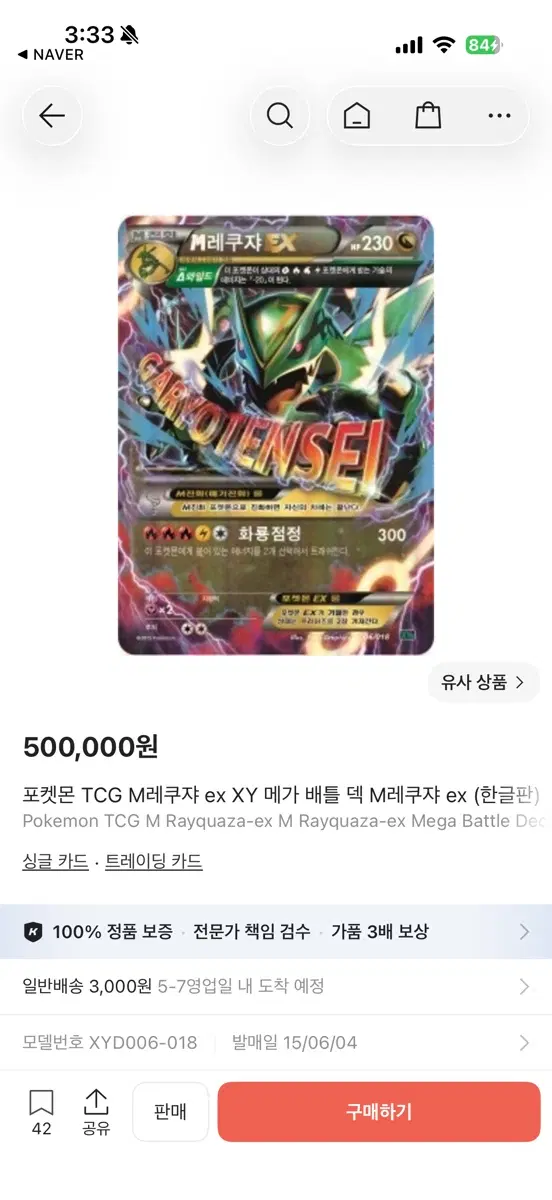Tap the 판매 sell button
This screenshot has height=1200, width=552.
(x=170, y=1112)
